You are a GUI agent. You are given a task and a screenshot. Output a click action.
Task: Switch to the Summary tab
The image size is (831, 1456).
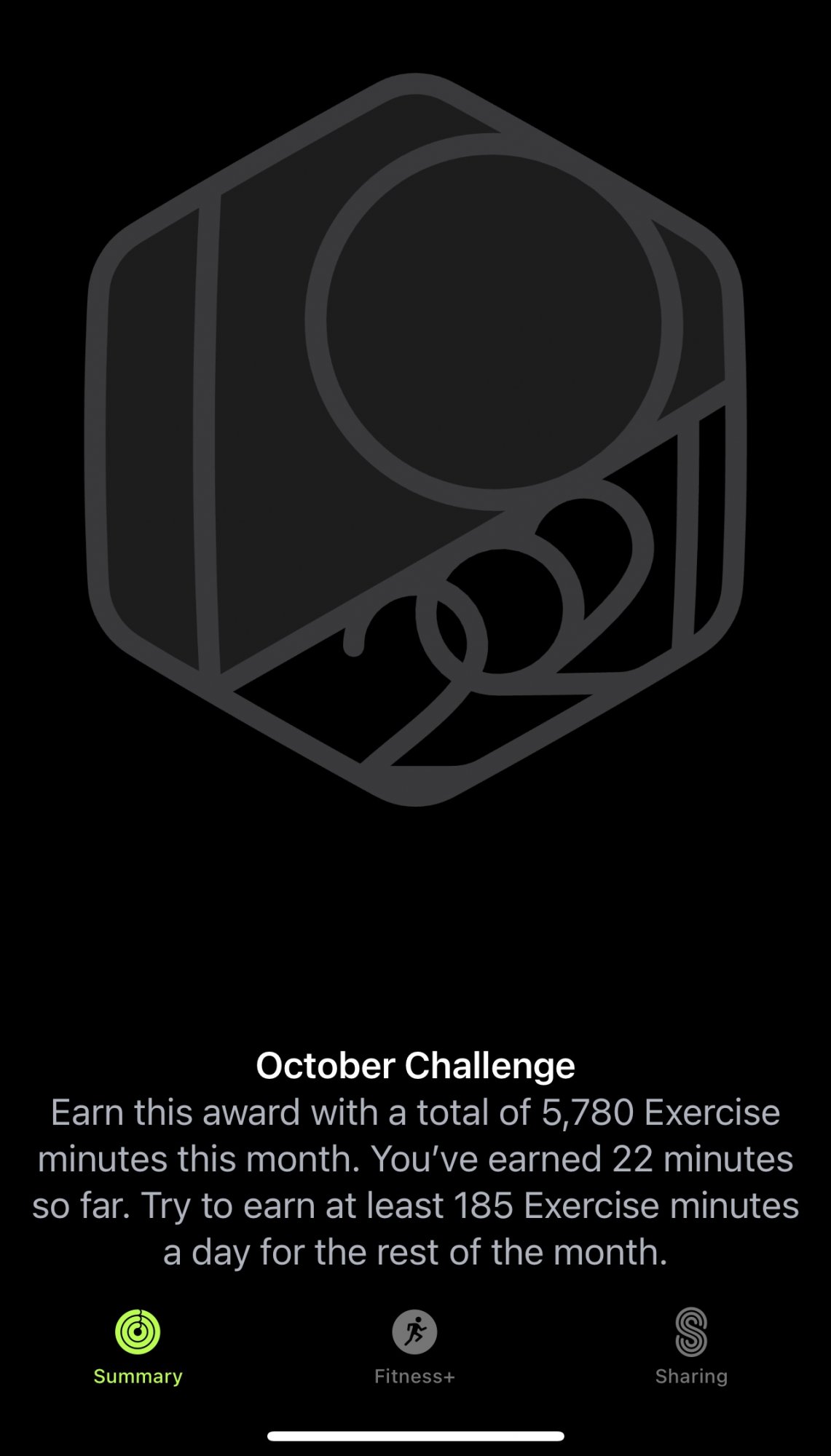pyautogui.click(x=138, y=1345)
